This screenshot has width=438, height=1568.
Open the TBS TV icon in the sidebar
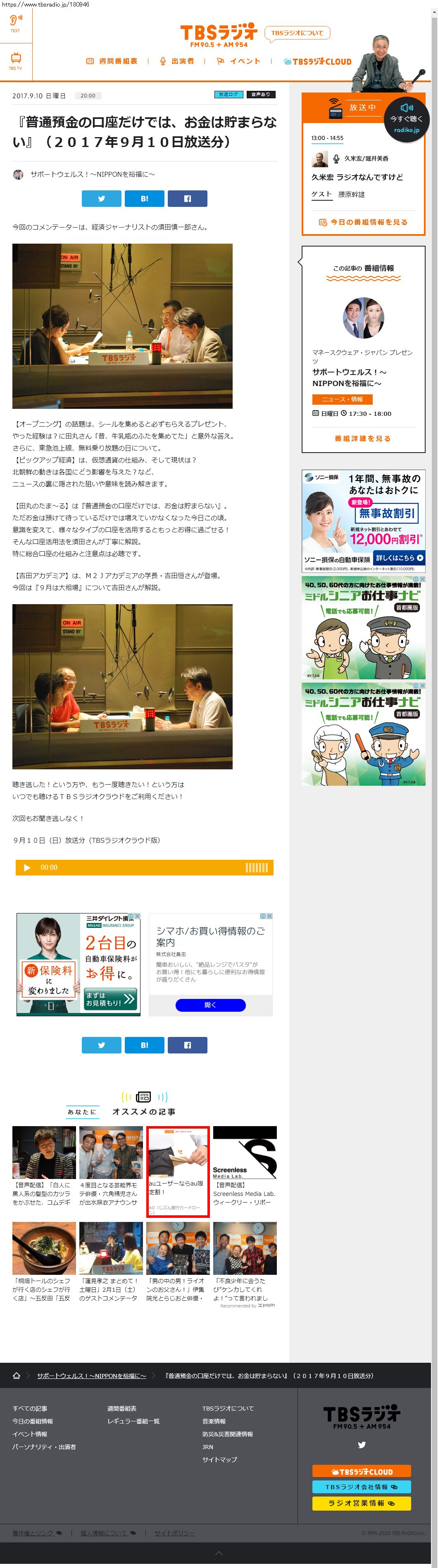16,61
